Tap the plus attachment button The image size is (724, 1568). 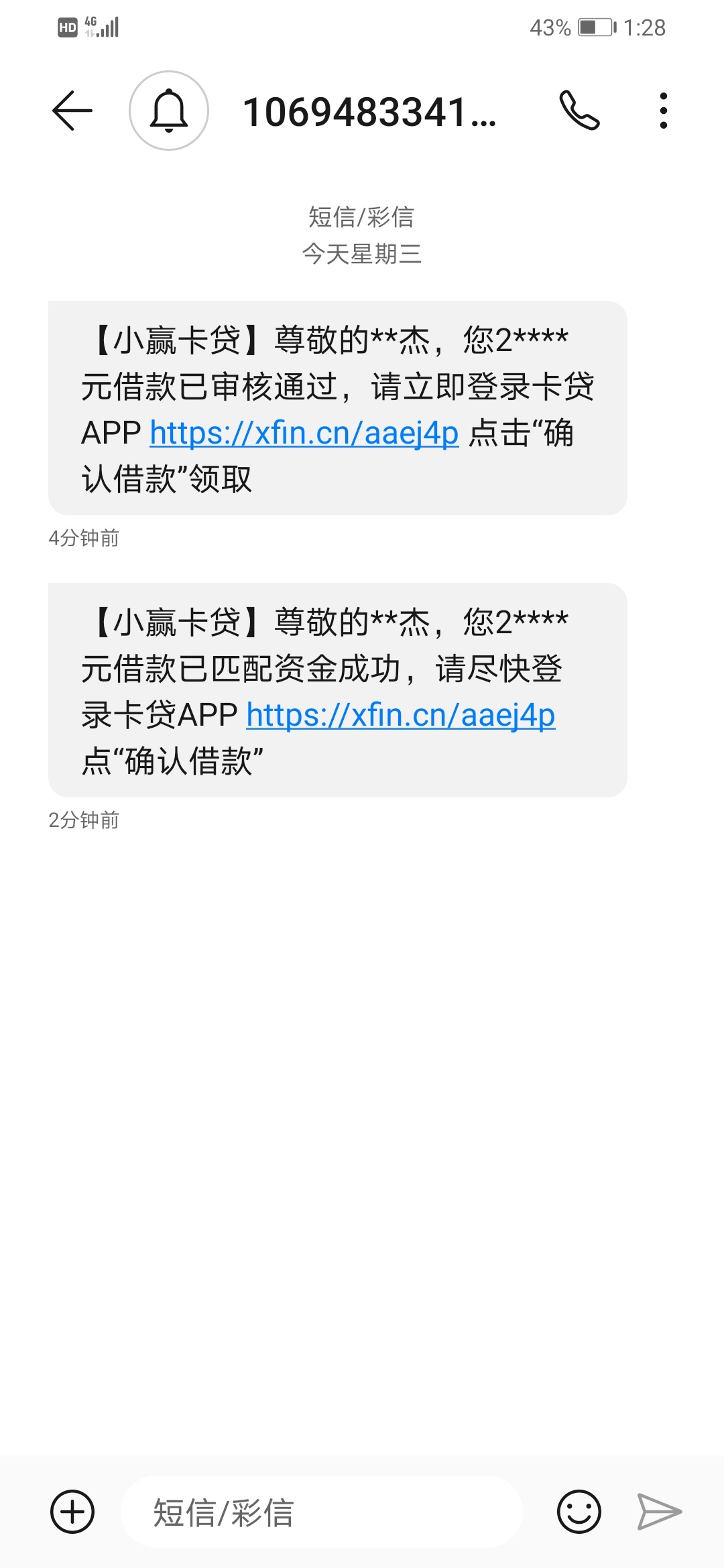tap(72, 1512)
